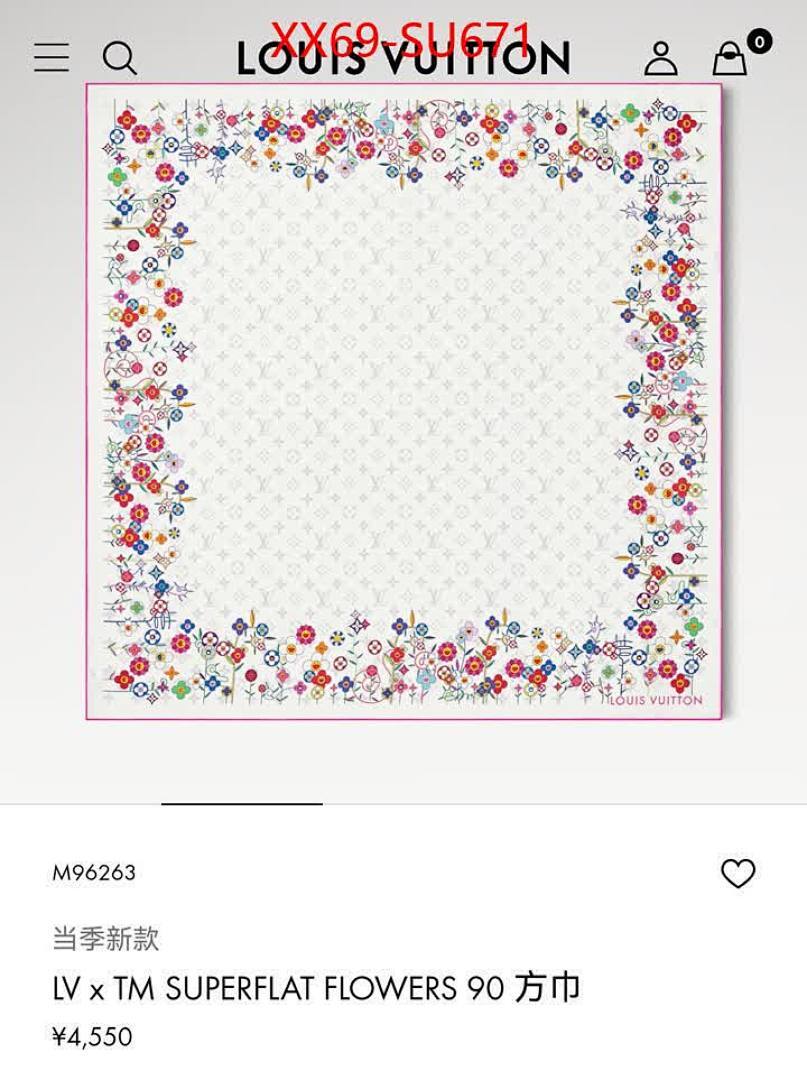807x1080 pixels.
Task: Open the account profile icon
Action: click(660, 60)
